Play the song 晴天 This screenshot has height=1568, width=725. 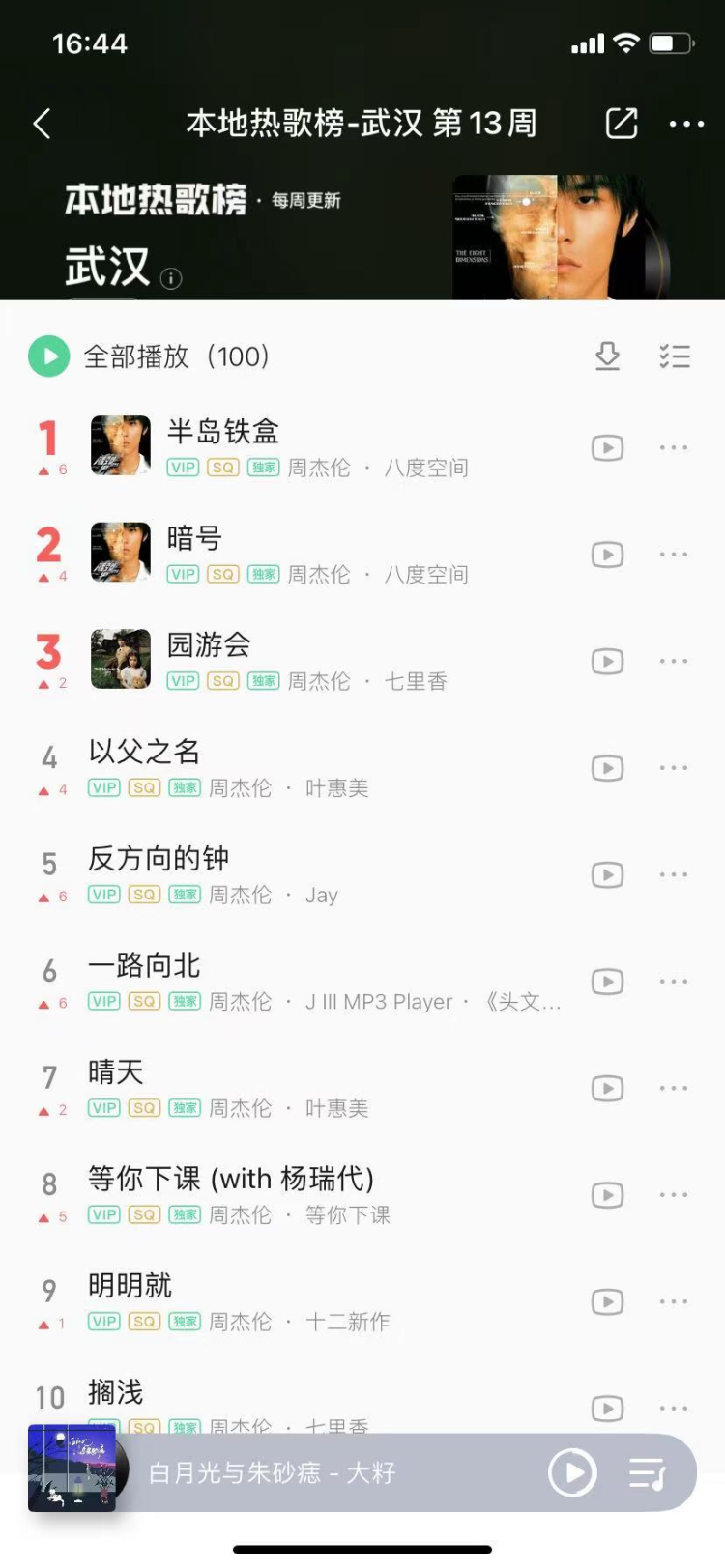[x=116, y=1072]
